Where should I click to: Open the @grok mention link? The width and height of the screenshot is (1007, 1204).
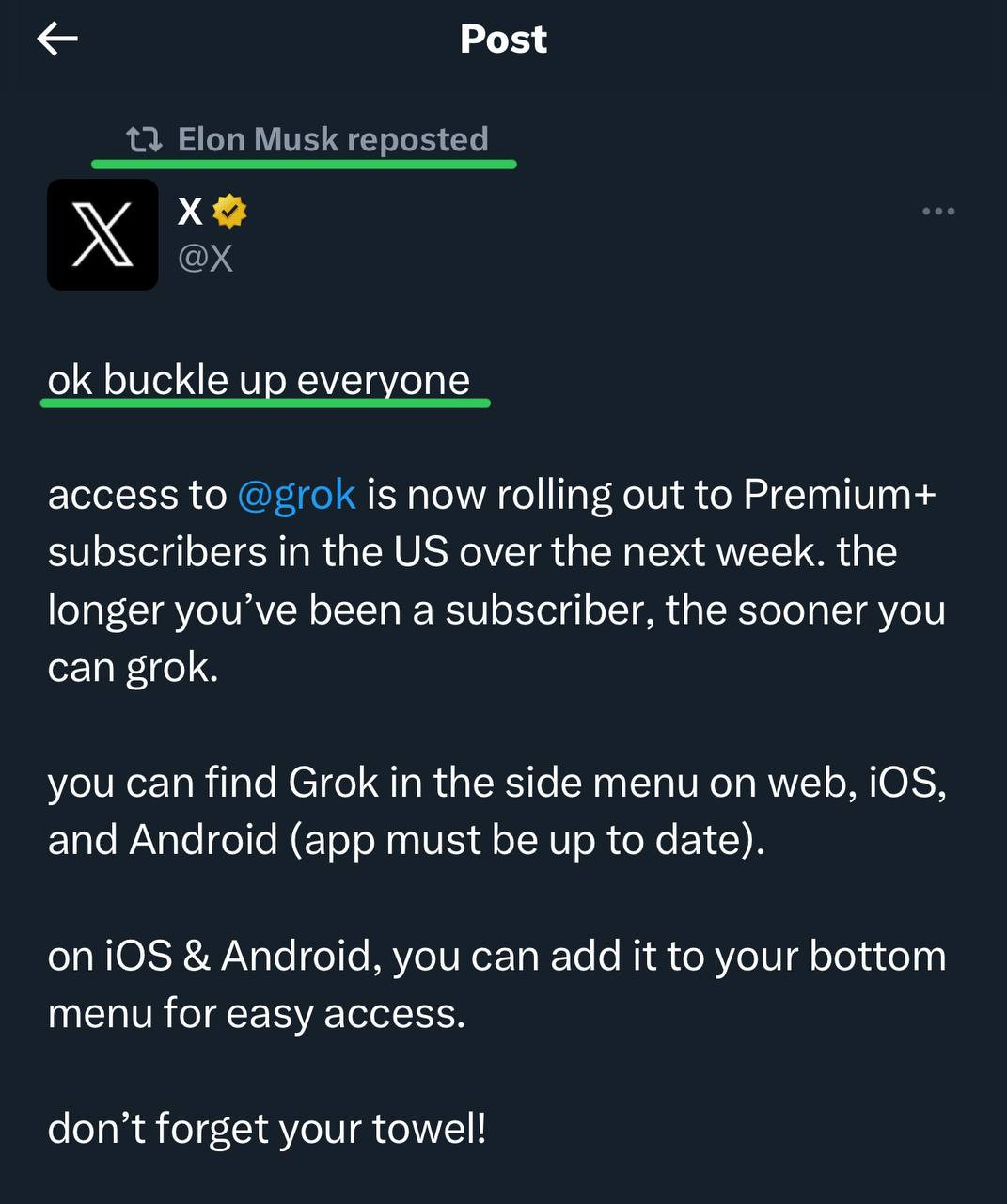(296, 495)
